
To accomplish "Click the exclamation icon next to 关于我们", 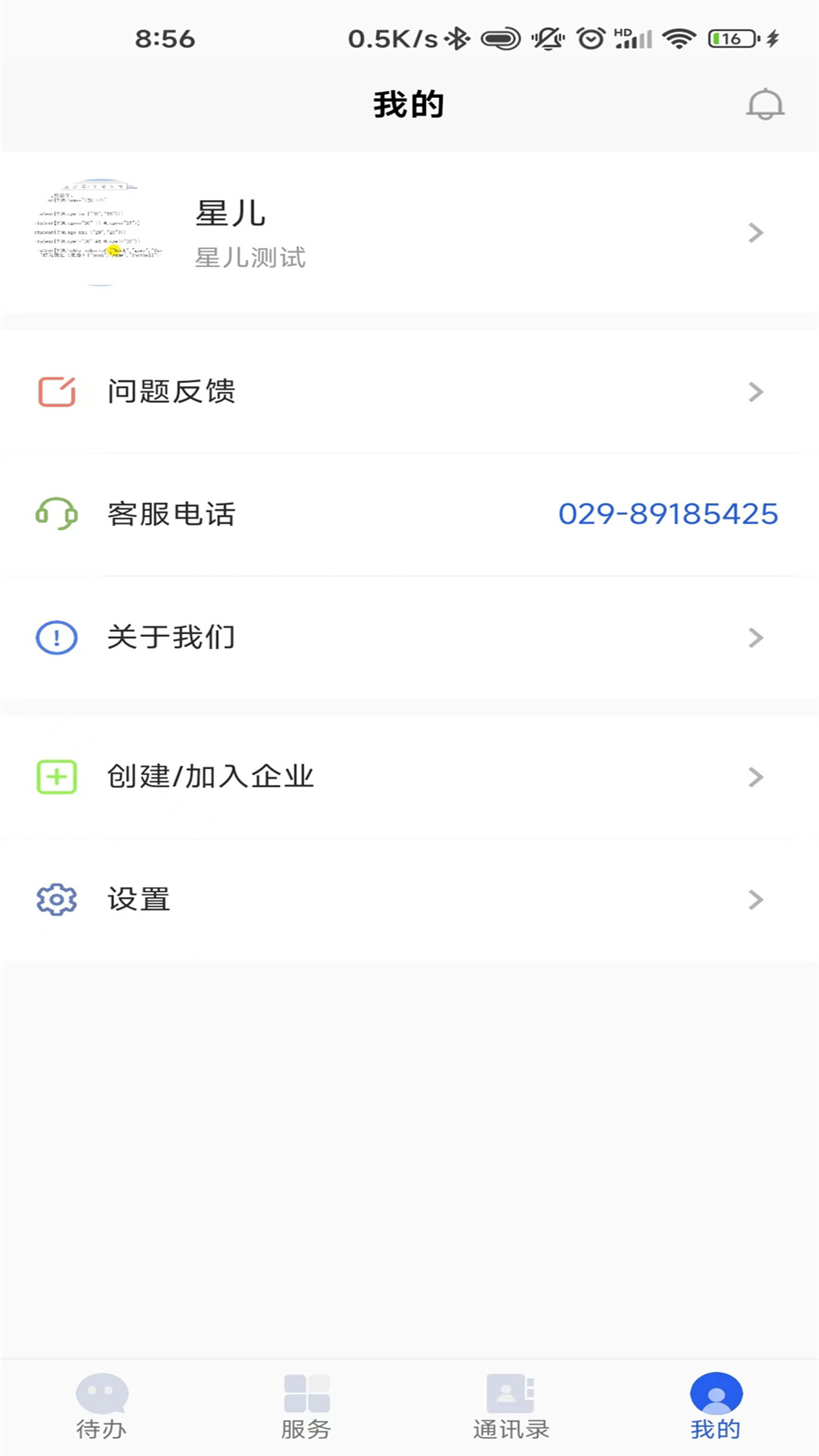I will click(x=55, y=638).
